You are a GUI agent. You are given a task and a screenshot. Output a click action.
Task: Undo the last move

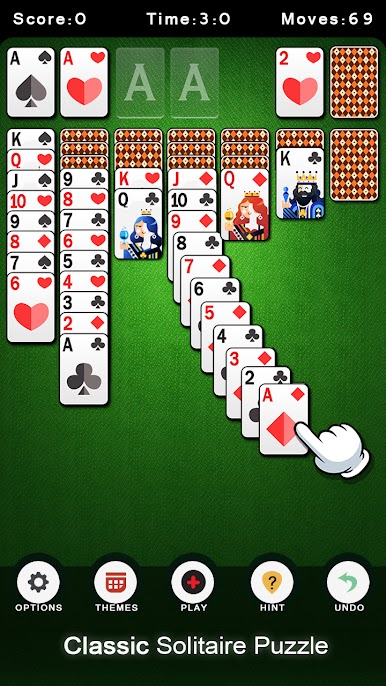[348, 582]
